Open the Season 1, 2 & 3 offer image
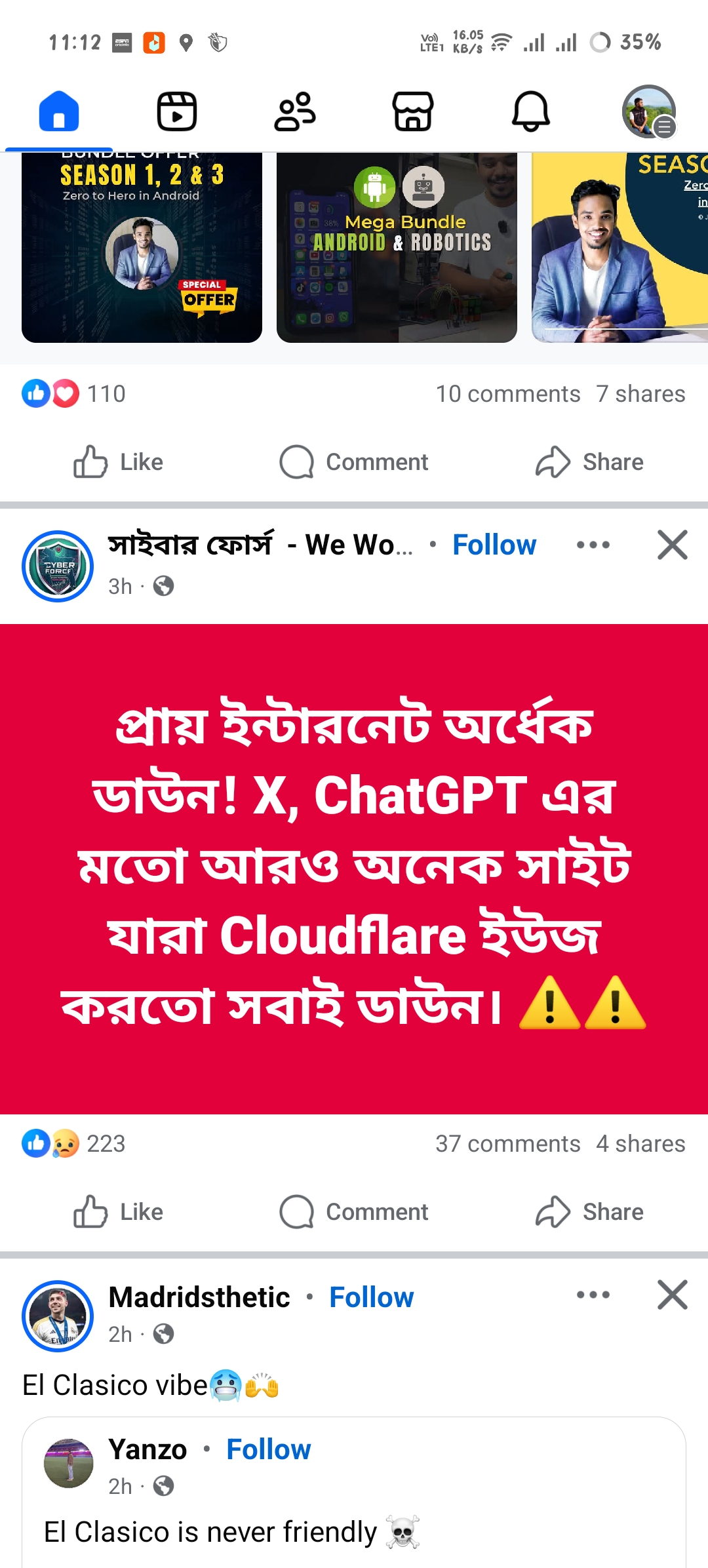Image resolution: width=708 pixels, height=1568 pixels. click(142, 248)
